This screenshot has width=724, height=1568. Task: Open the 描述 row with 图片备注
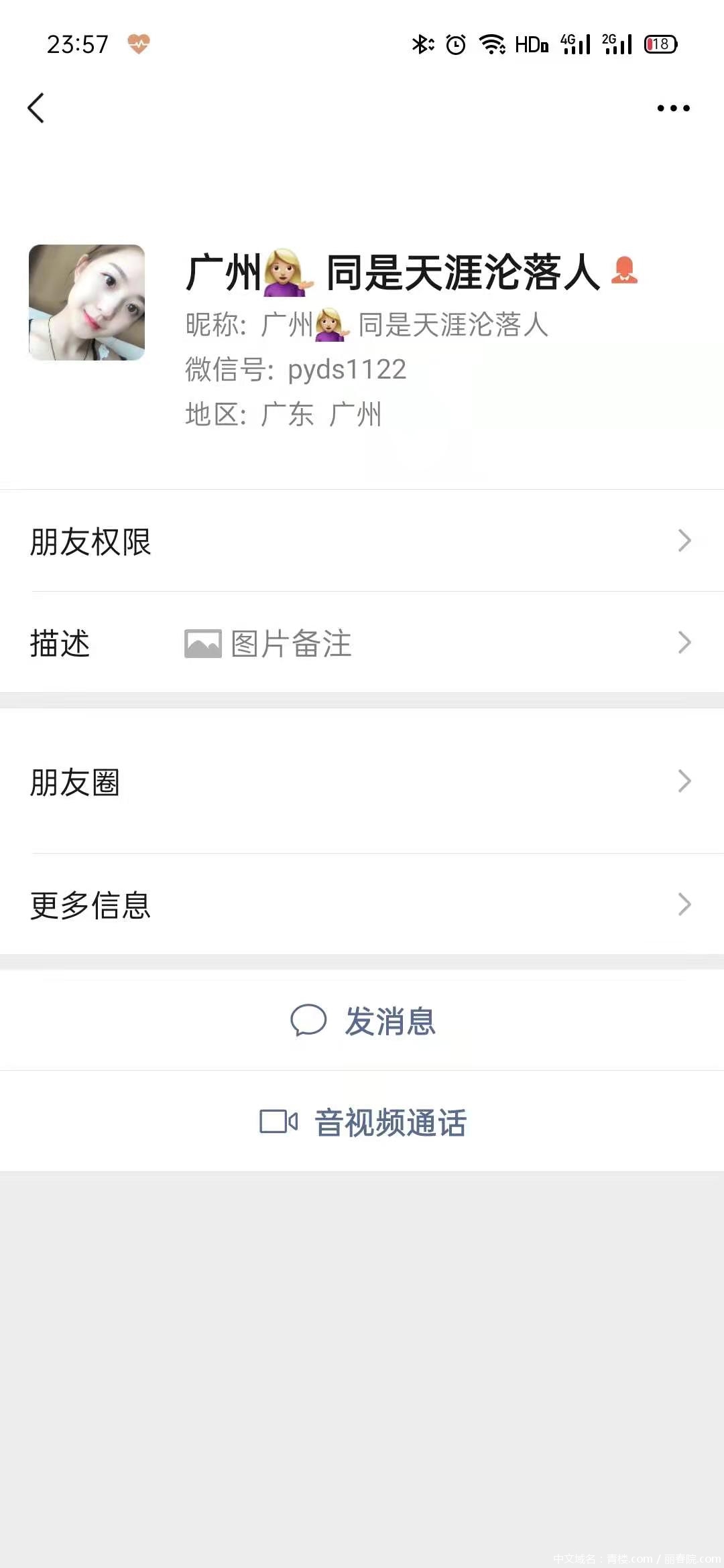coord(362,643)
